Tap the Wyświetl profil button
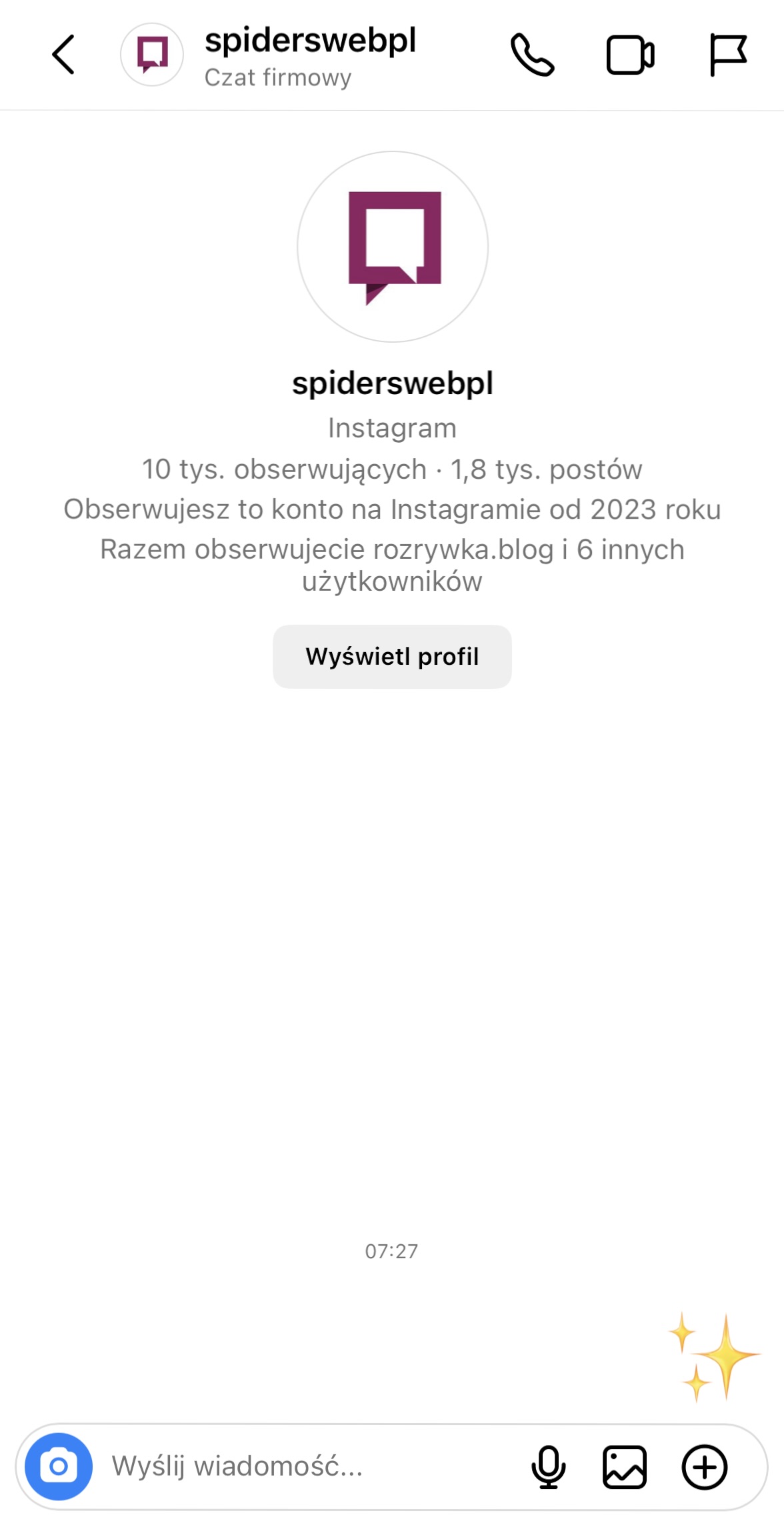784x1537 pixels. tap(392, 657)
